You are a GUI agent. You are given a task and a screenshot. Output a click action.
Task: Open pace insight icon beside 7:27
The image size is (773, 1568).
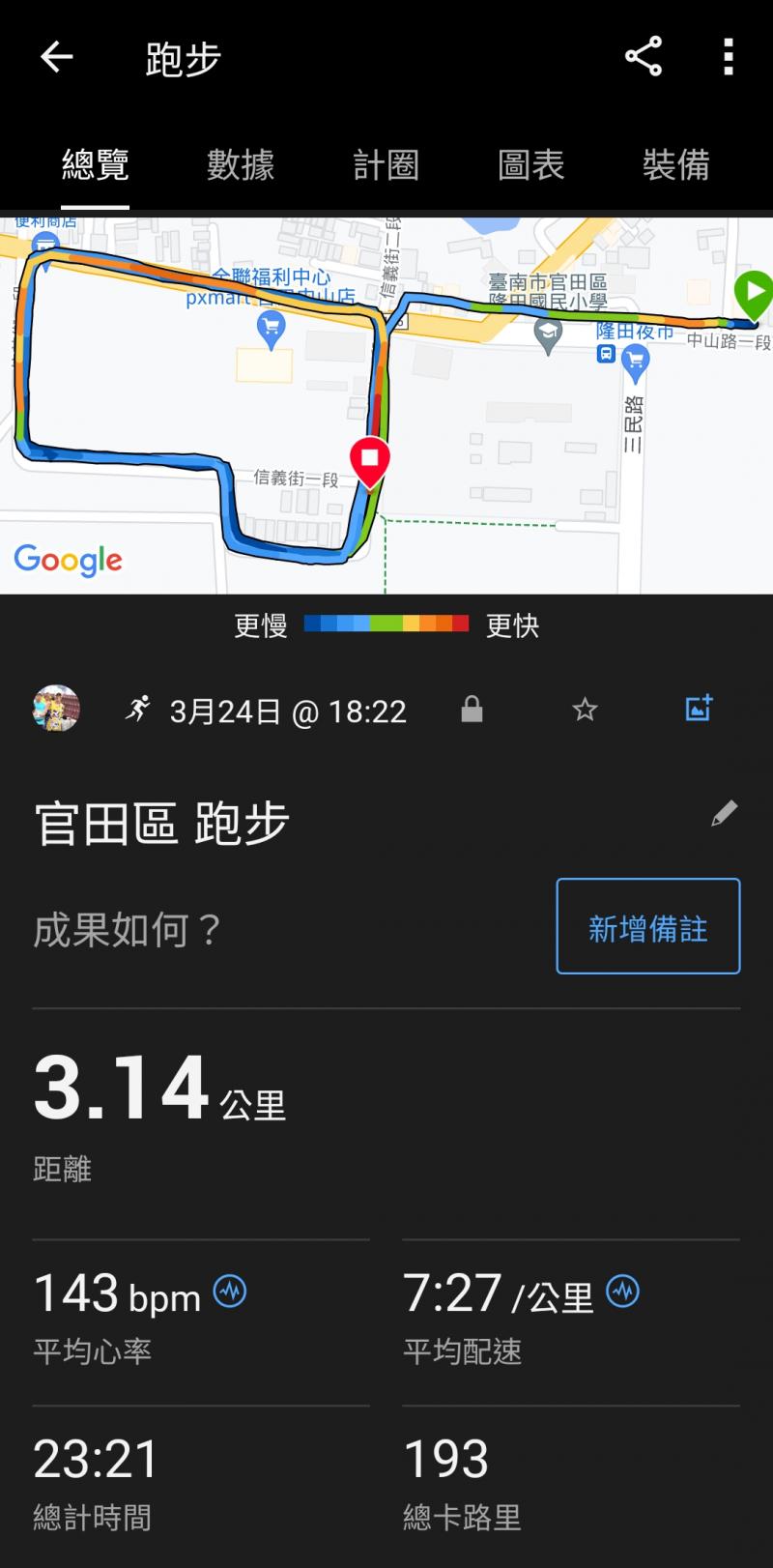coord(623,1292)
